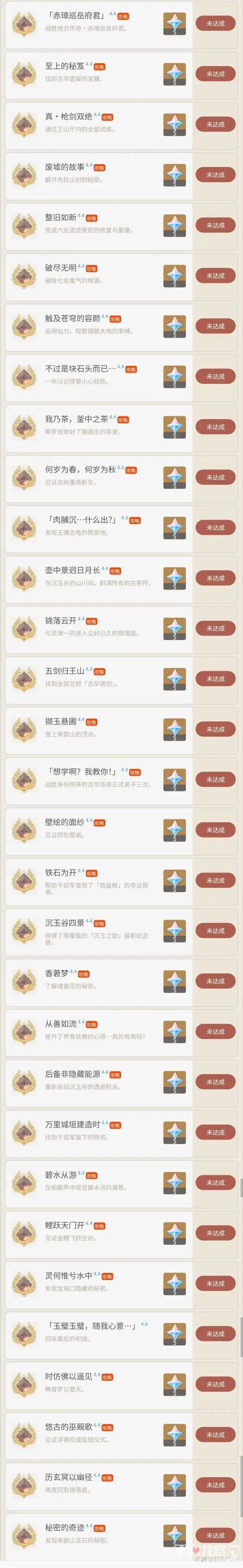Toggle 未达成 for 废墟的故事
This screenshot has width=243, height=1568.
coord(215,175)
